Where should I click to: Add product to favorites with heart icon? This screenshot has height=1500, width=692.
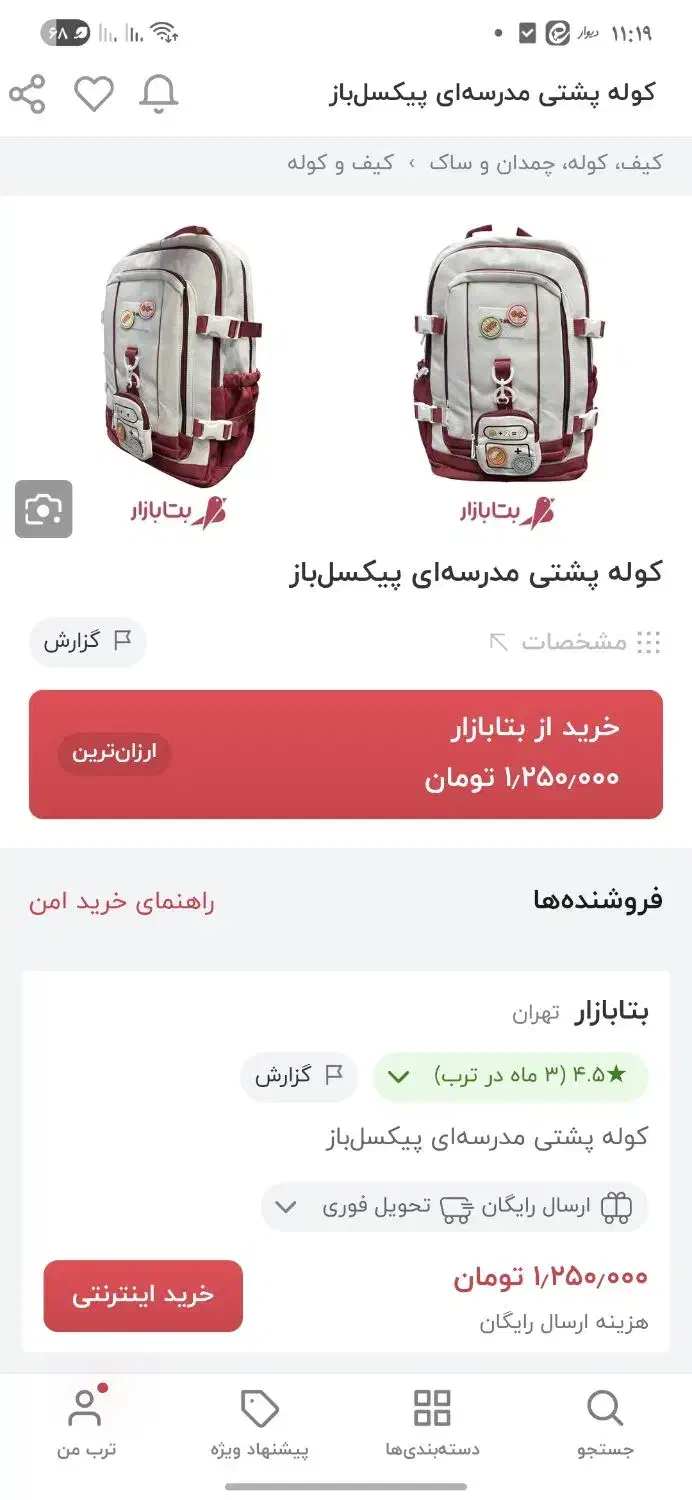(x=94, y=94)
